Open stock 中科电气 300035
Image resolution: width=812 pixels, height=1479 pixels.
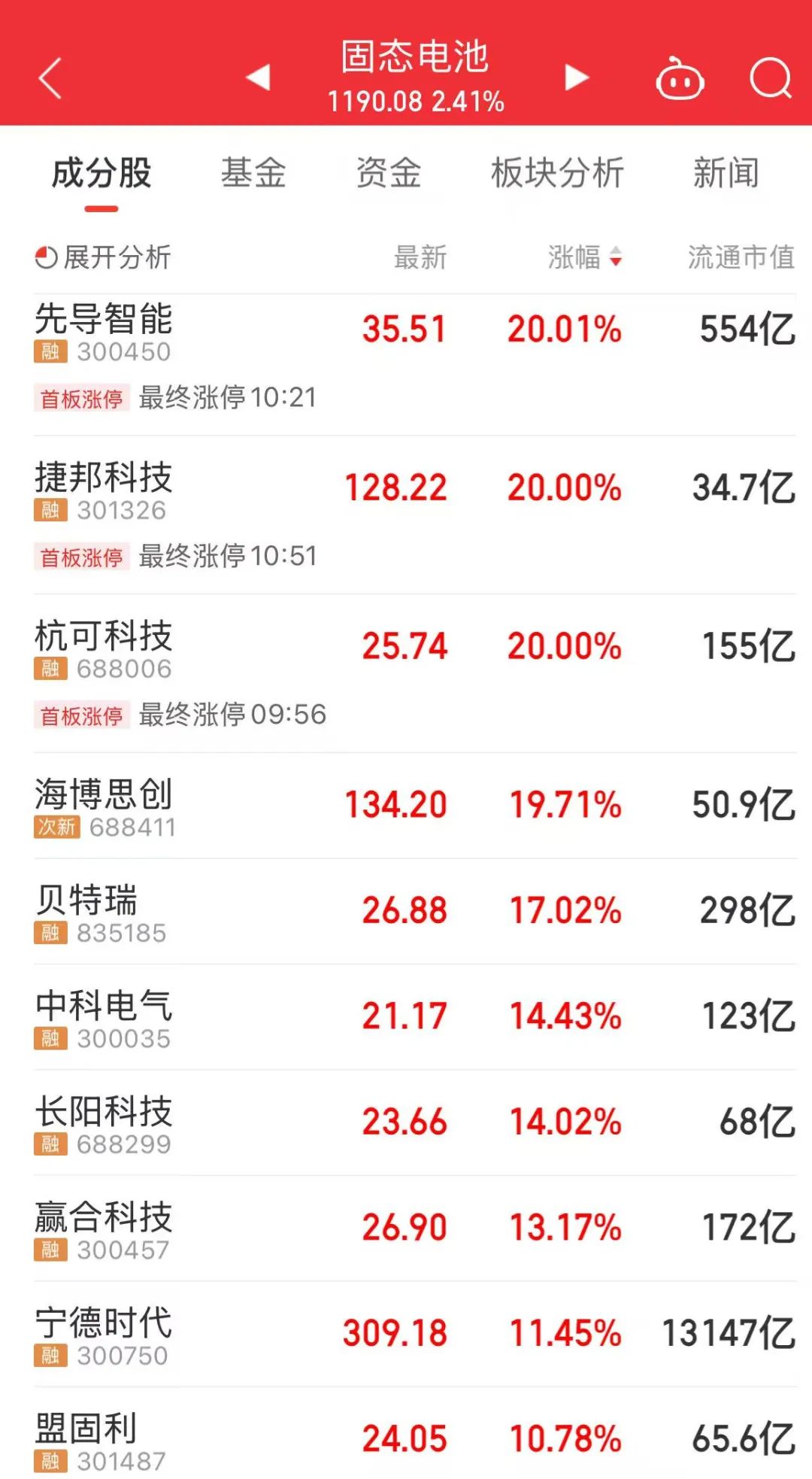[x=415, y=1017]
